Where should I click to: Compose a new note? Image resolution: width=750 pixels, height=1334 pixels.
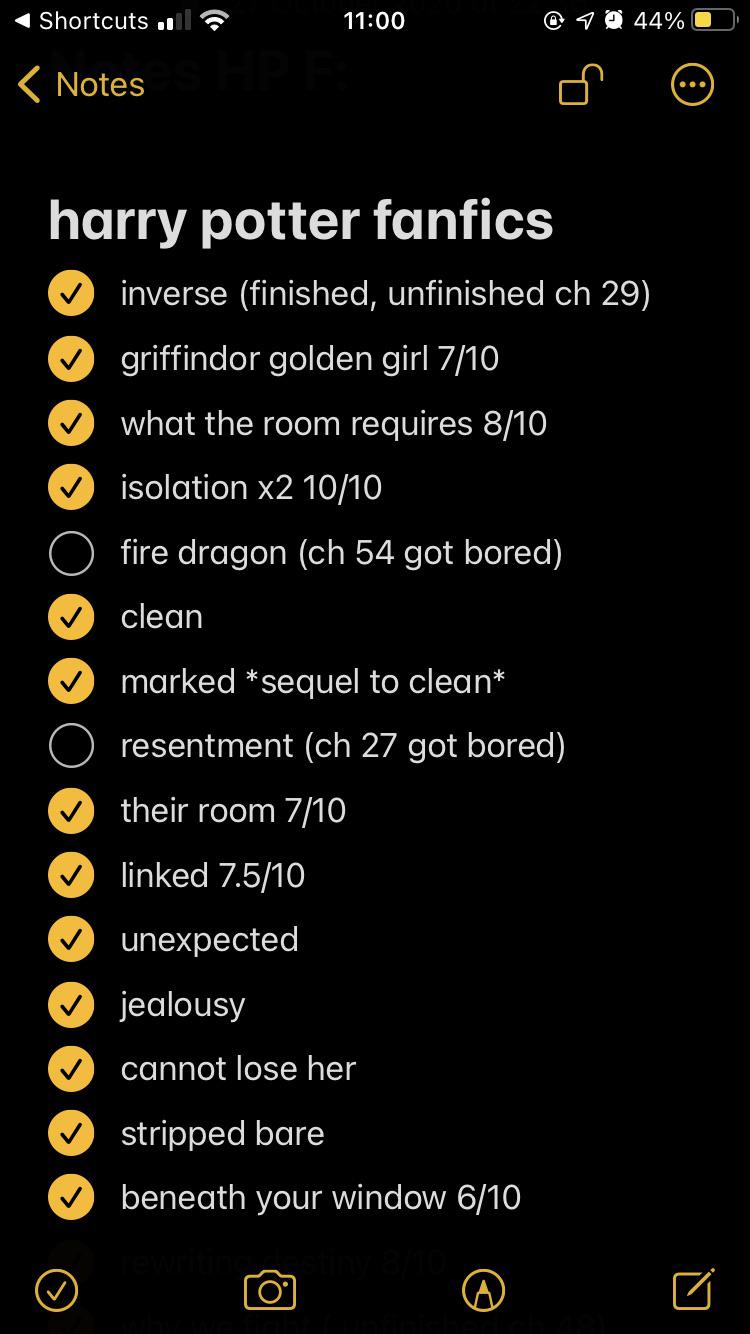coord(693,1289)
